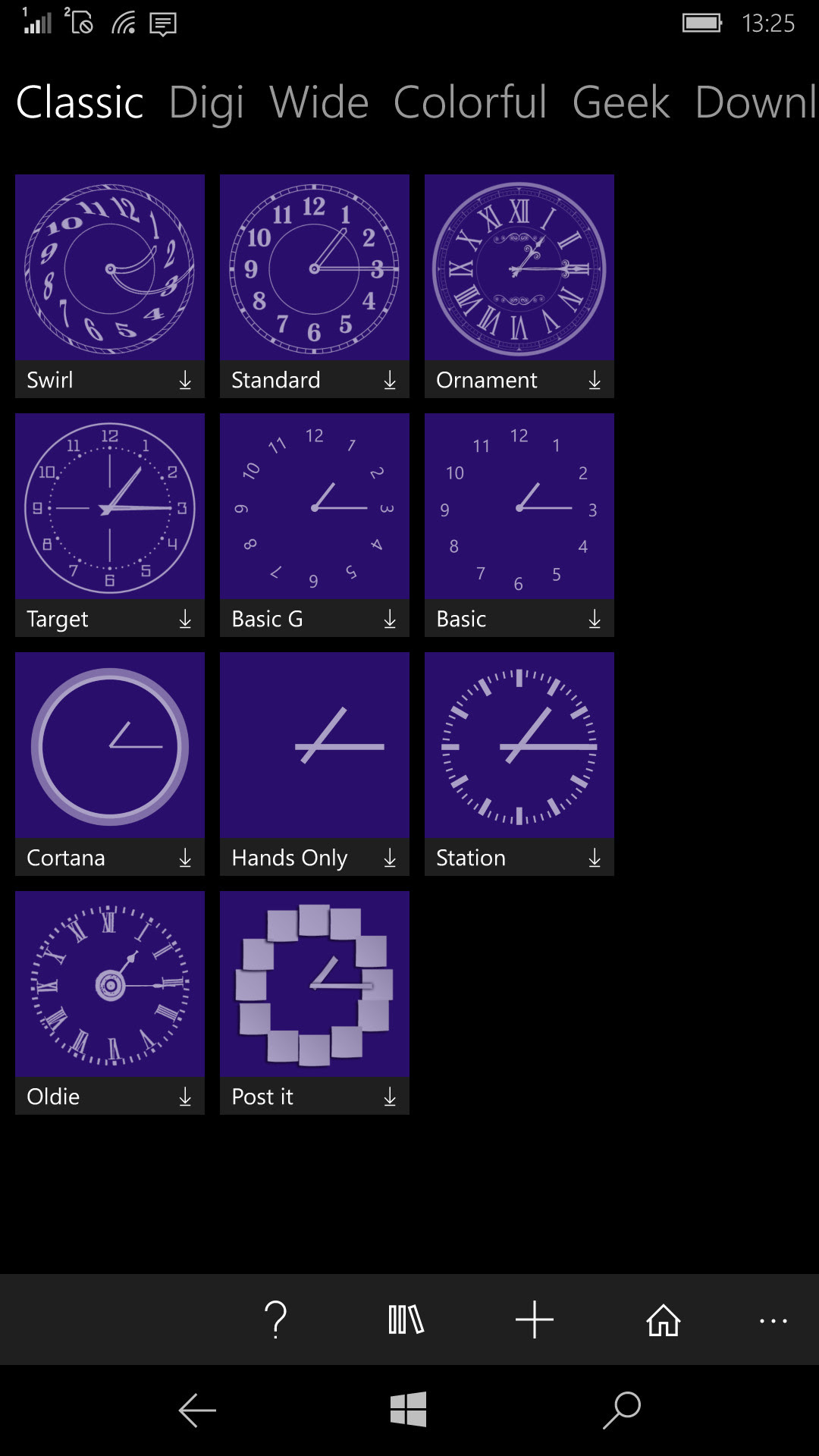Pick the Cortana clock face
This screenshot has width=819, height=1456.
(x=110, y=747)
